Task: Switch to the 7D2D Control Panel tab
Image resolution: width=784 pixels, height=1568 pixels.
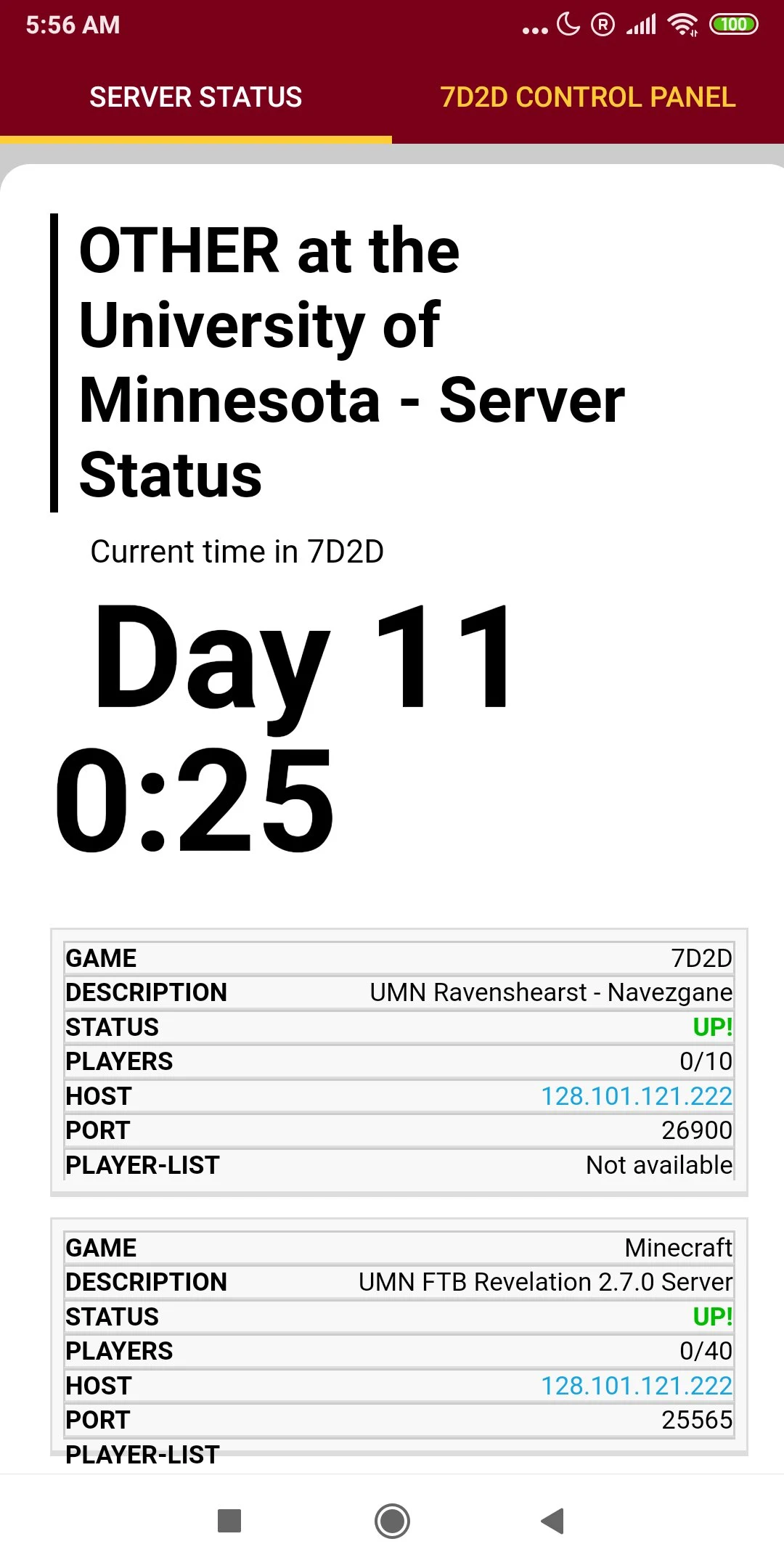Action: (x=588, y=97)
